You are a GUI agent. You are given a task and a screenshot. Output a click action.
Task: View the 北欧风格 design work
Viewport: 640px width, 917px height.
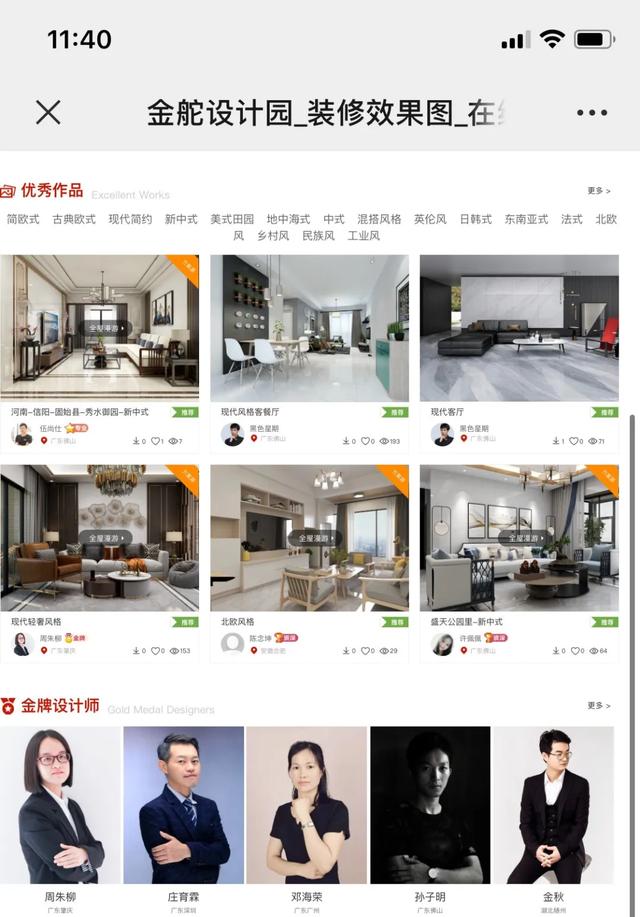tap(309, 538)
